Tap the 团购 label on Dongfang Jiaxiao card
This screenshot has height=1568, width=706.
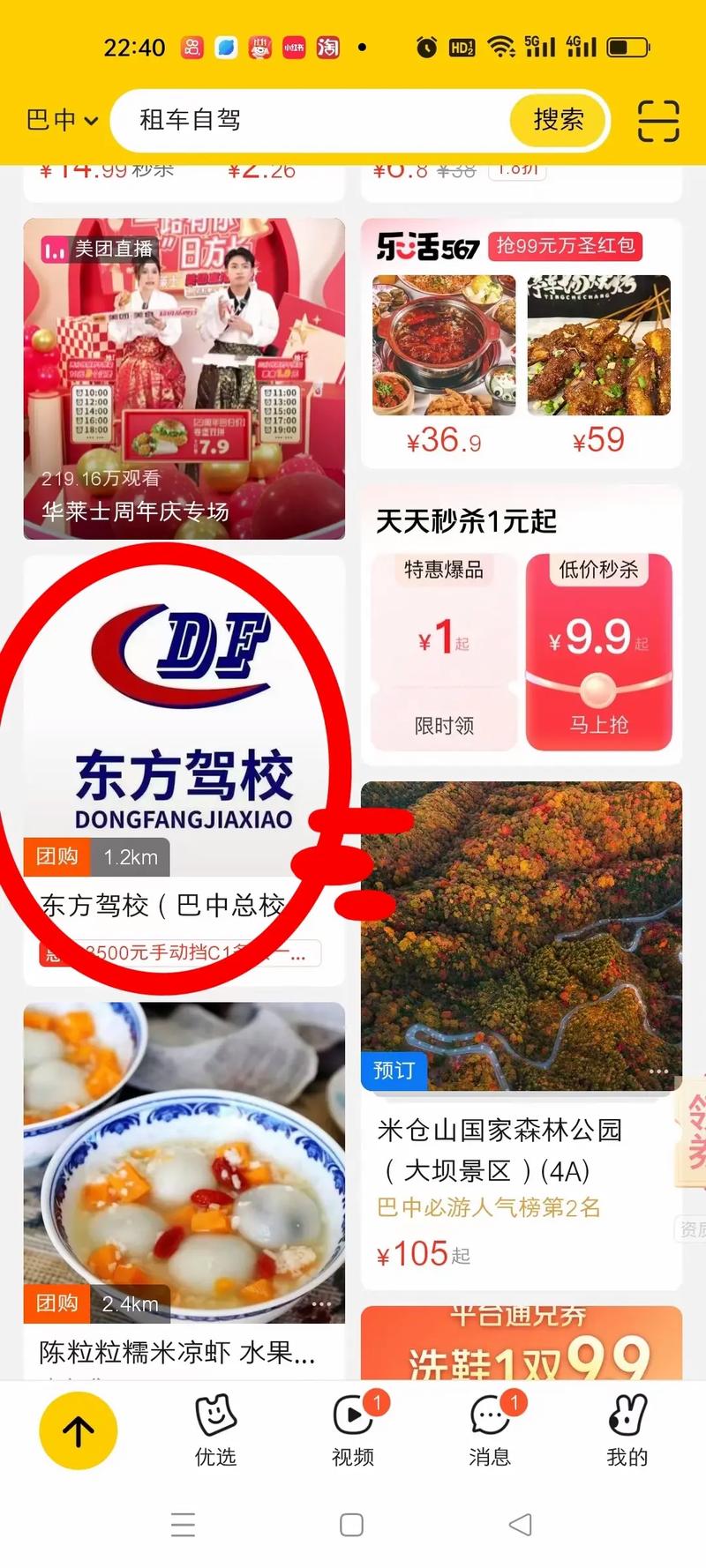coord(56,855)
